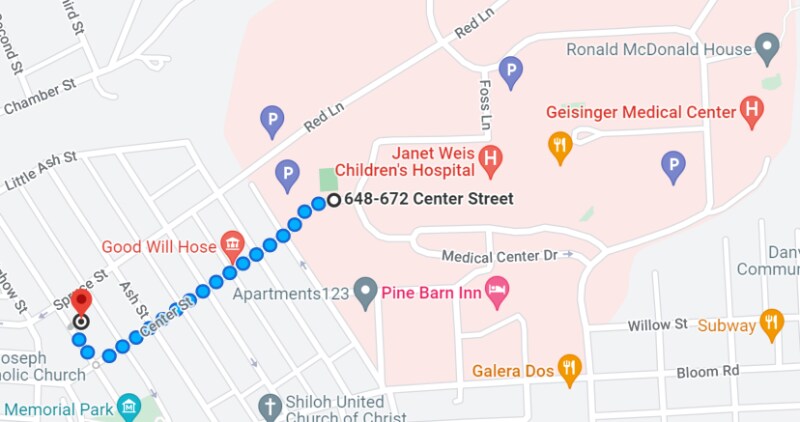800x422 pixels.
Task: View the Good Will Hose place pin
Action: 233,243
